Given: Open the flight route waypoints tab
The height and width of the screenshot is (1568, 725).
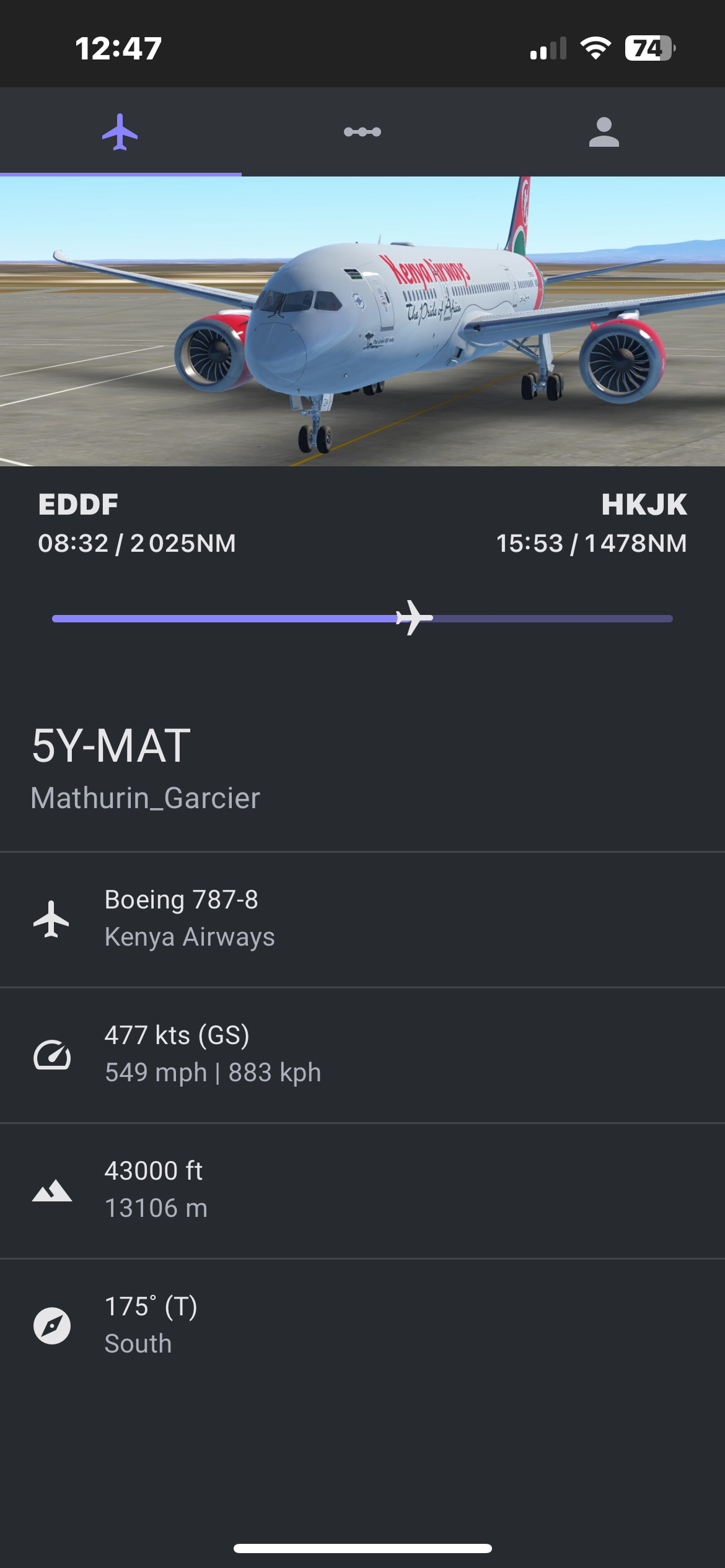Looking at the screenshot, I should coord(362,132).
